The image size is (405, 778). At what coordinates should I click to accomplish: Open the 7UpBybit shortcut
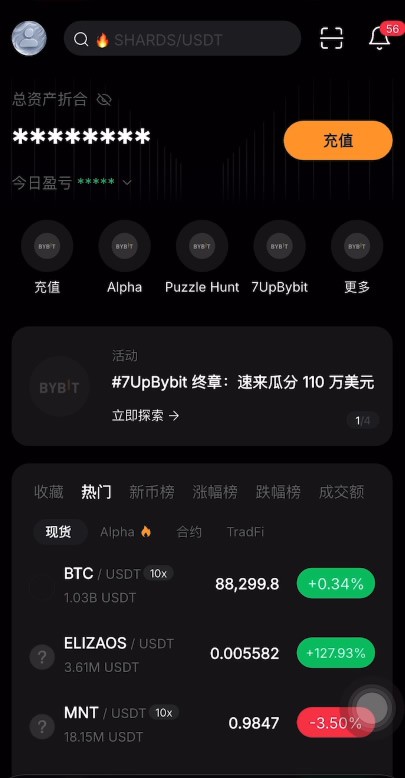(279, 258)
